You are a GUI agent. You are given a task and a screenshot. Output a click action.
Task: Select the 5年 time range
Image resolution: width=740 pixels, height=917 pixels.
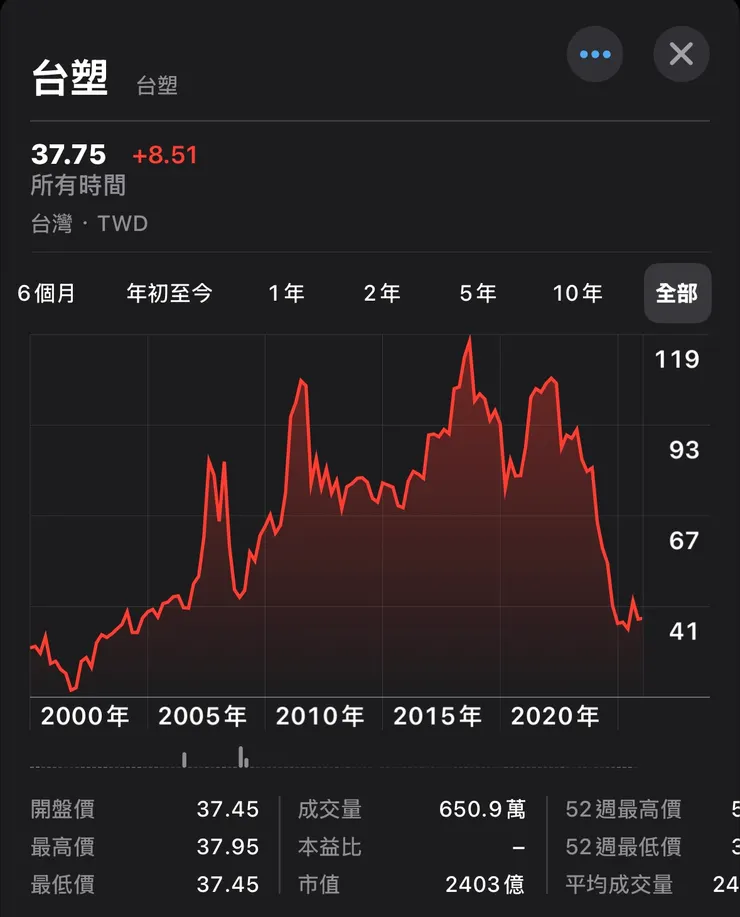478,294
